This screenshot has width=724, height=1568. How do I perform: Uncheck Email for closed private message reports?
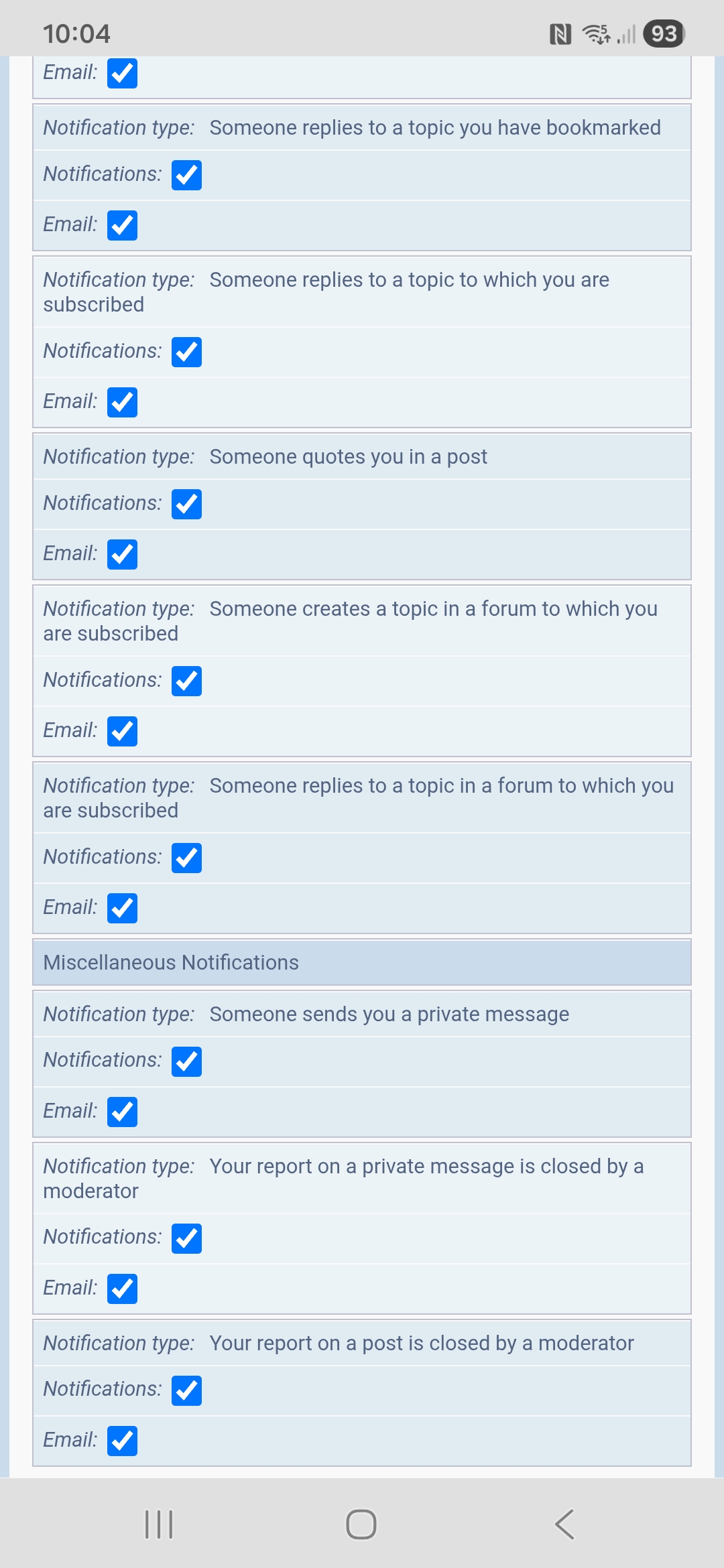122,1288
